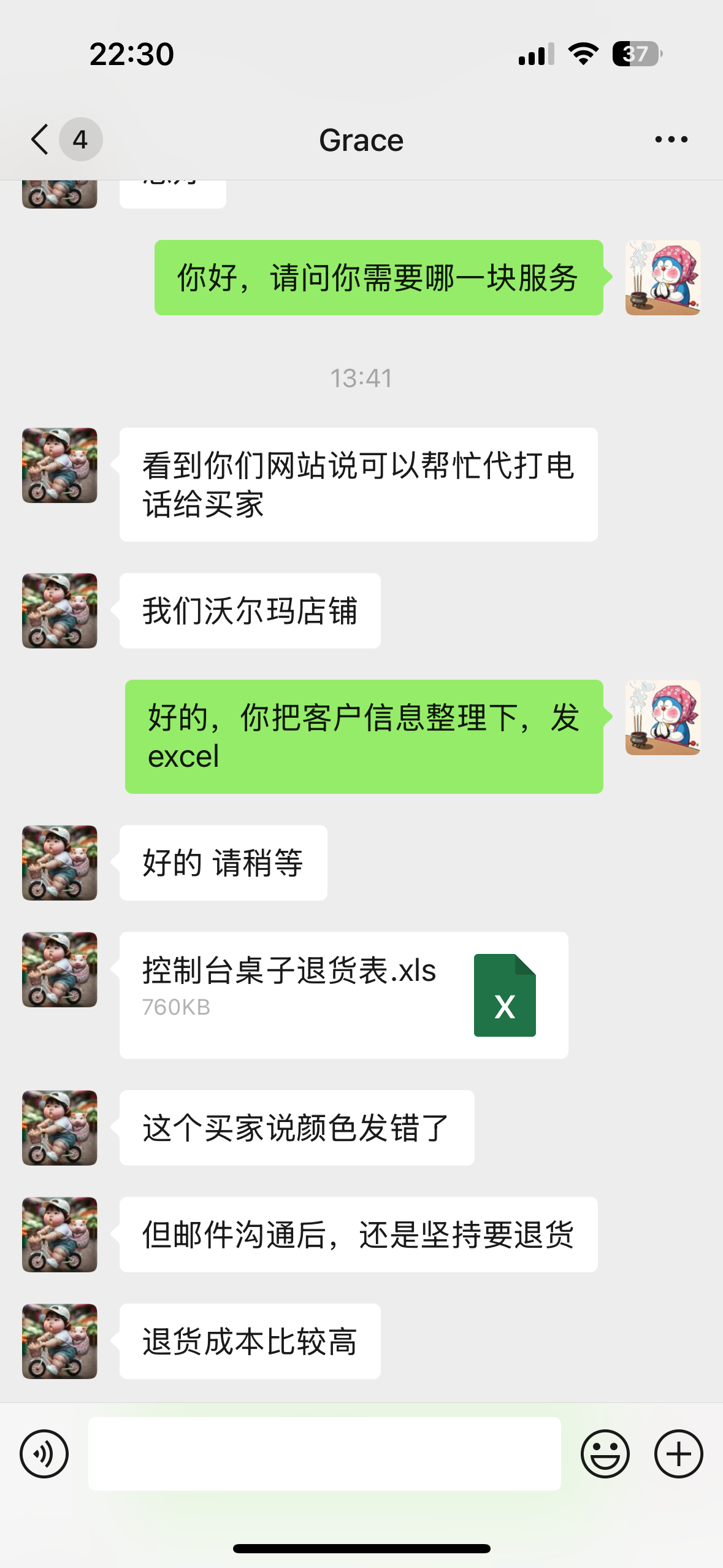The height and width of the screenshot is (1568, 723).
Task: Open the emoji sticker panel
Action: 605,1453
